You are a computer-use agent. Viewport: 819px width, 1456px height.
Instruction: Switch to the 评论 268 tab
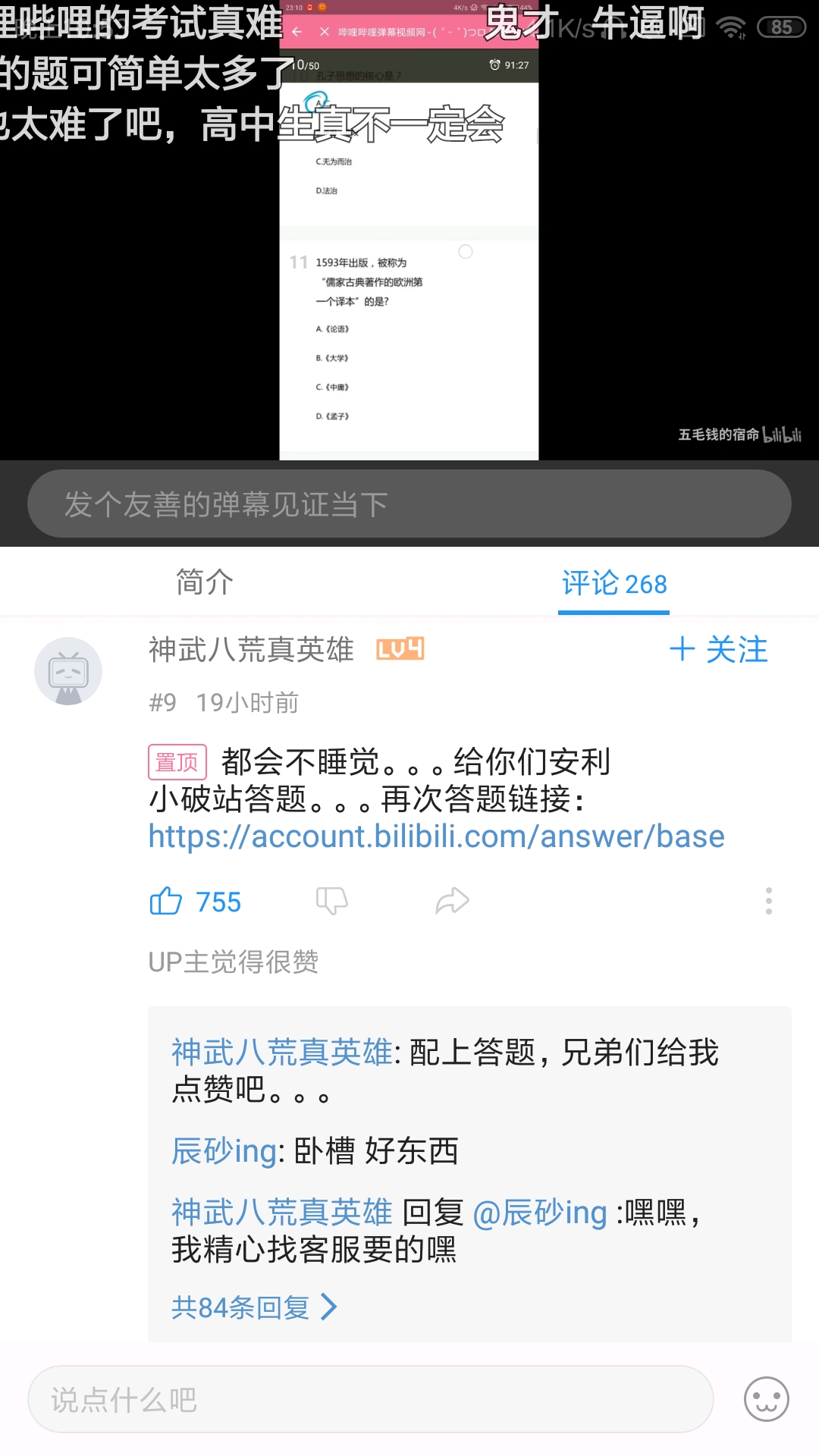pyautogui.click(x=613, y=582)
